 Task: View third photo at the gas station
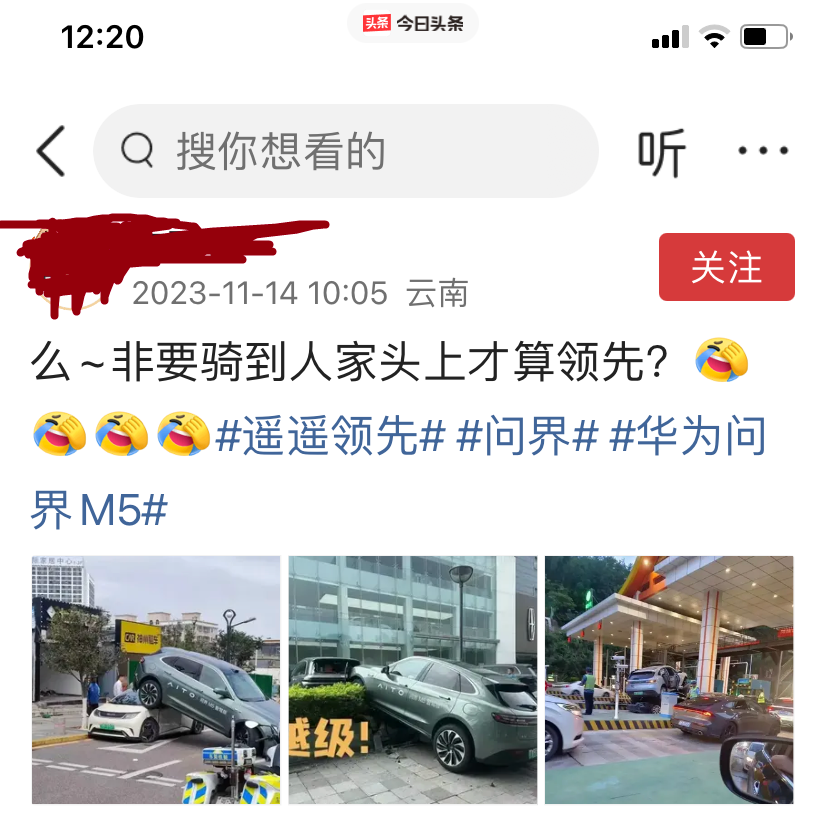tap(668, 679)
